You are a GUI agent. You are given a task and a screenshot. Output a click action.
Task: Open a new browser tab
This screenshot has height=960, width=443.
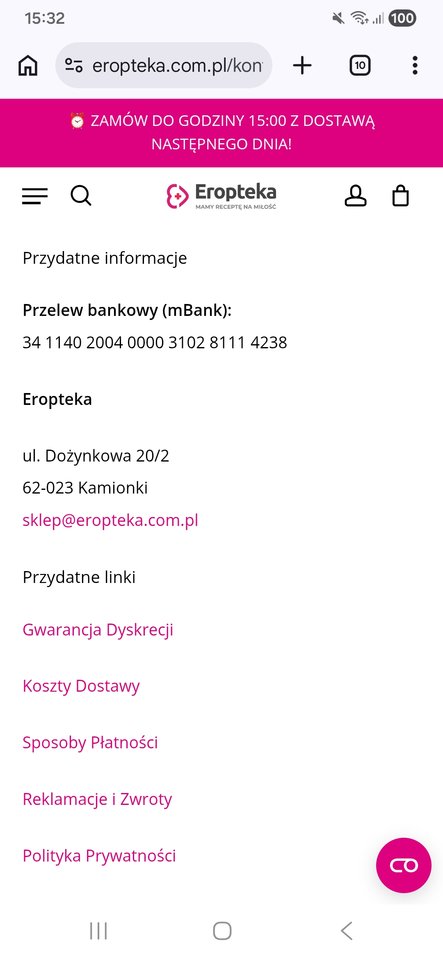(302, 66)
